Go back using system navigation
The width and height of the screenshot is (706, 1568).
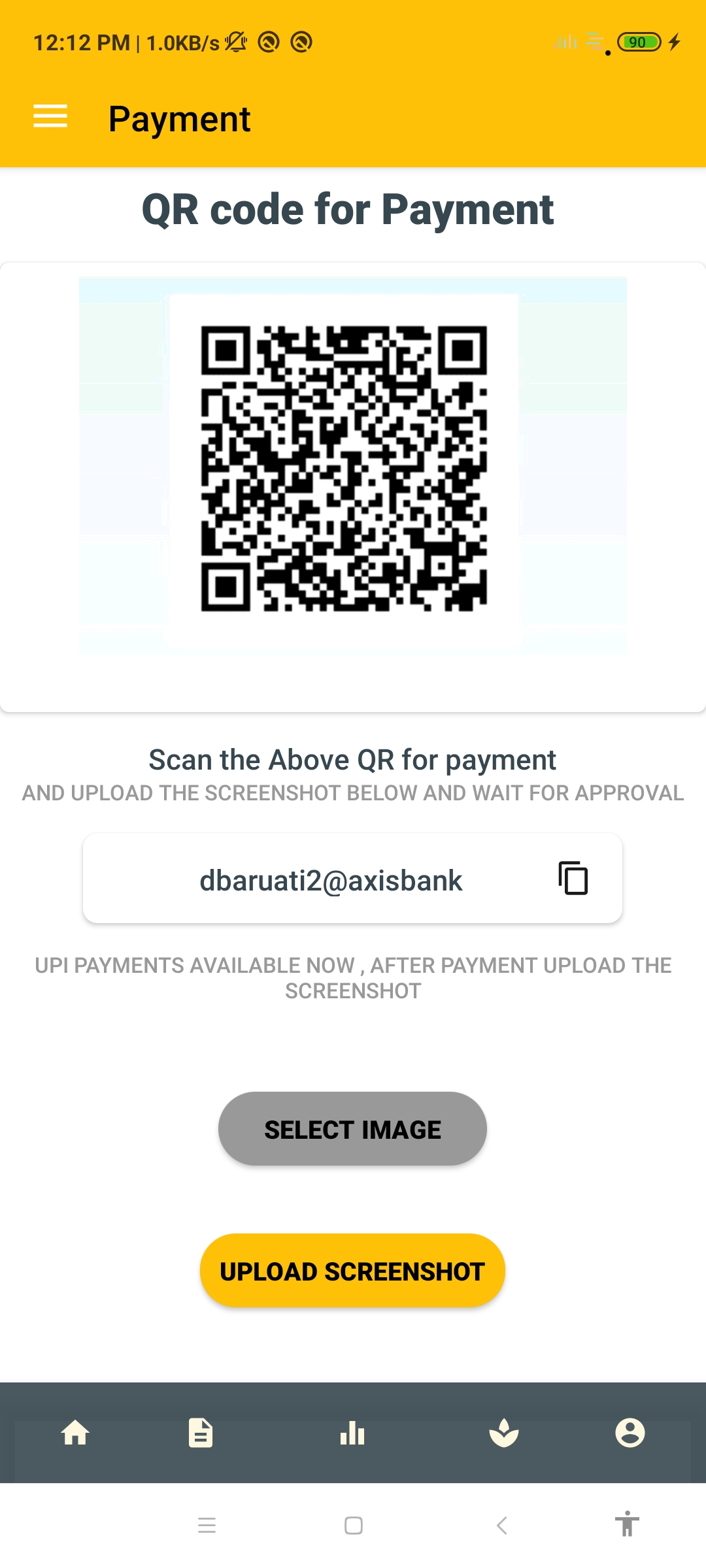tap(501, 1526)
